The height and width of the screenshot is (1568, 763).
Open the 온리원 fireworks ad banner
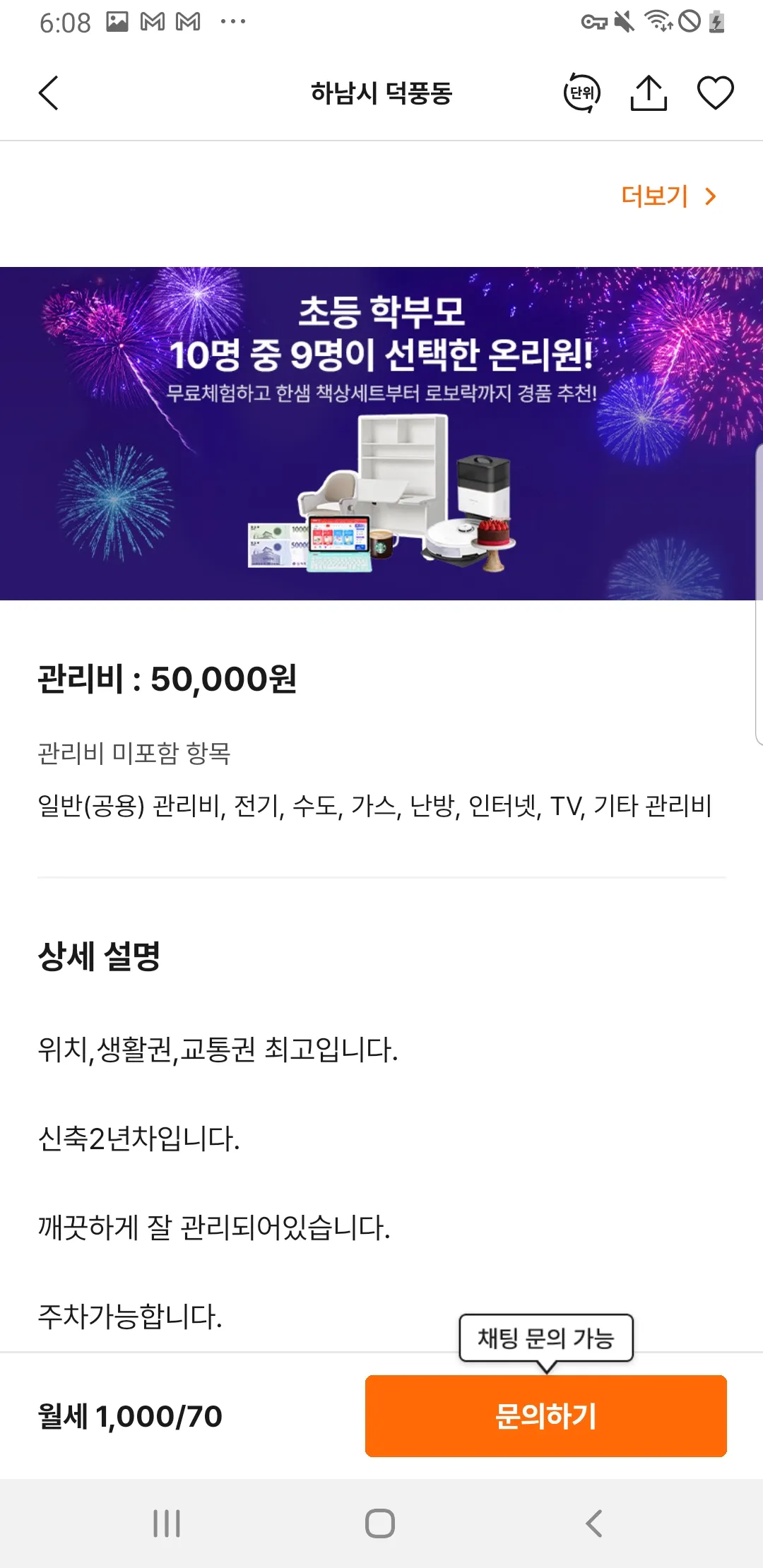coord(381,433)
